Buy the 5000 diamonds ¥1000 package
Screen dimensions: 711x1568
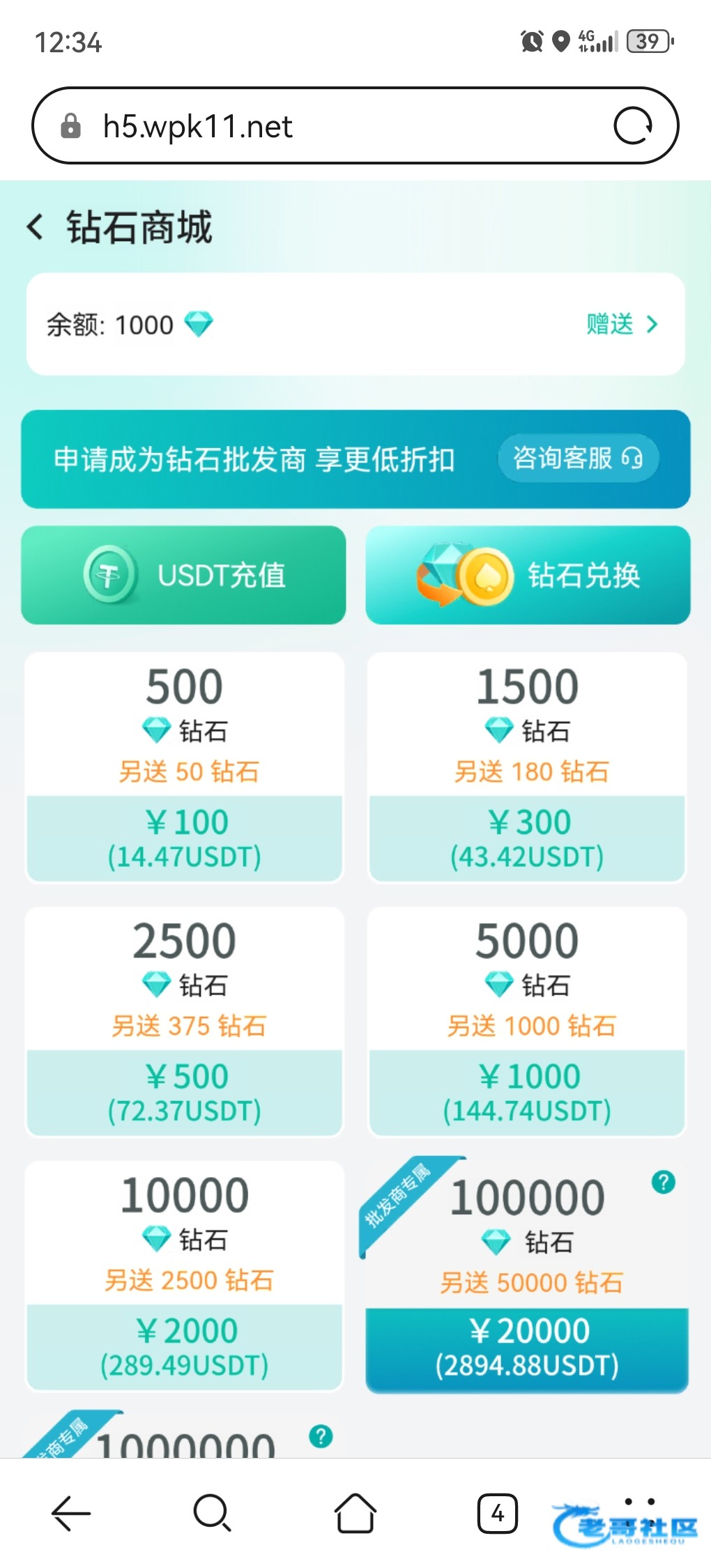click(x=527, y=1021)
